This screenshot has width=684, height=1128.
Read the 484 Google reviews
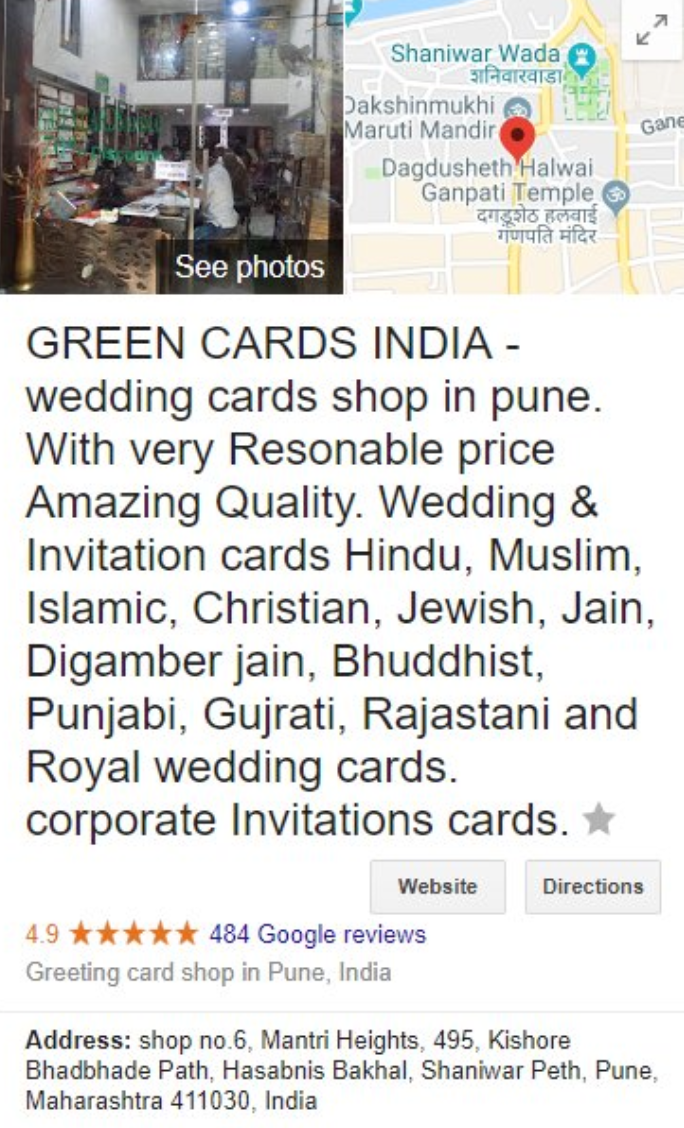pos(317,934)
